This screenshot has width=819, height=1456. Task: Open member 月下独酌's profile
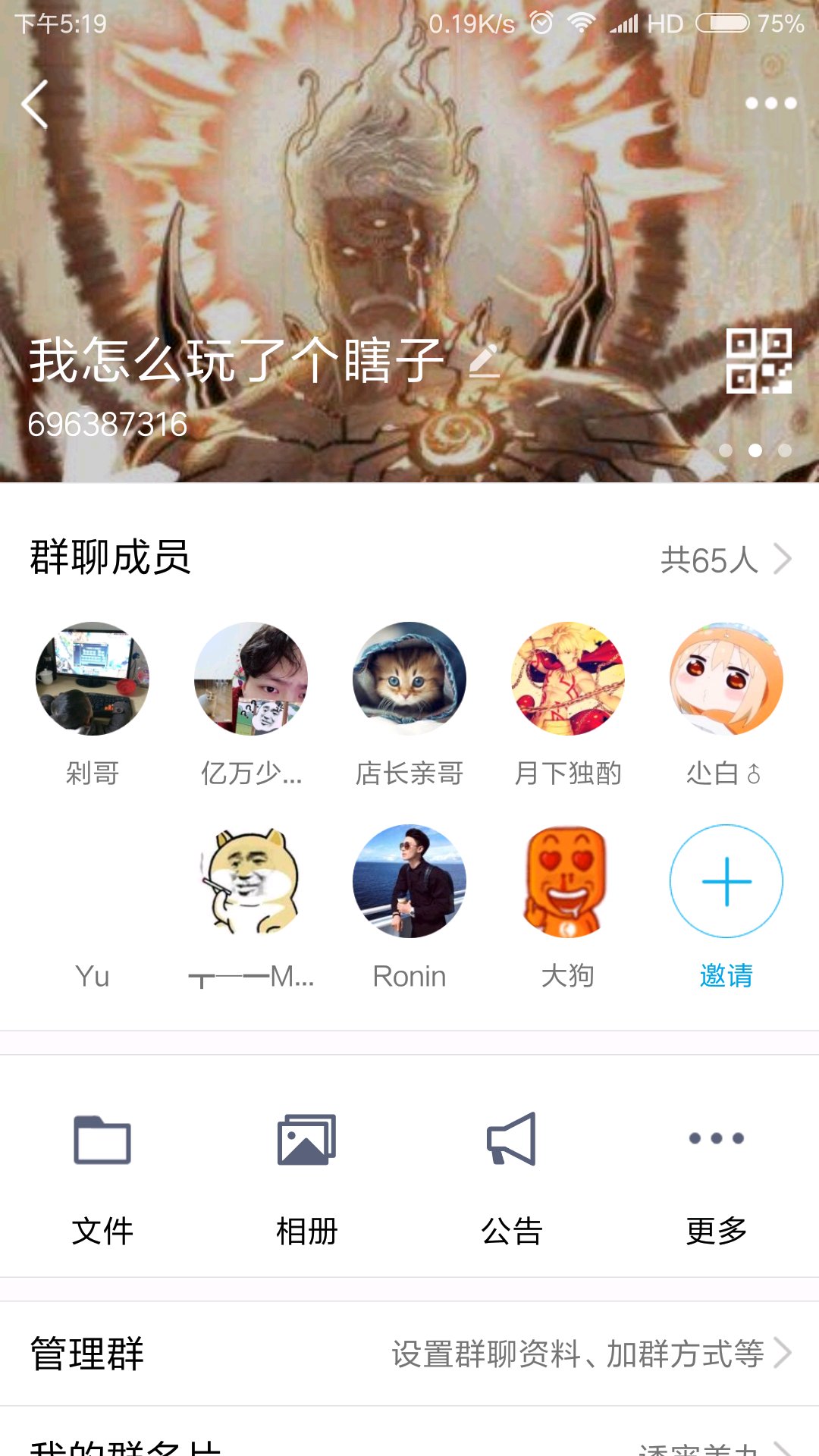[x=568, y=679]
